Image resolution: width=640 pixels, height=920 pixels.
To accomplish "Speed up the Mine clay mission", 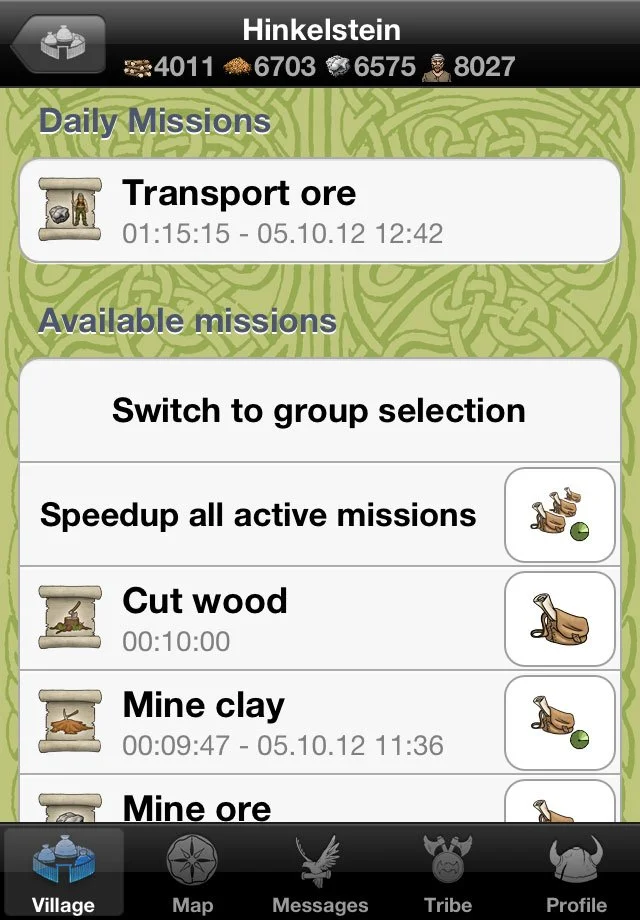I will click(x=559, y=723).
